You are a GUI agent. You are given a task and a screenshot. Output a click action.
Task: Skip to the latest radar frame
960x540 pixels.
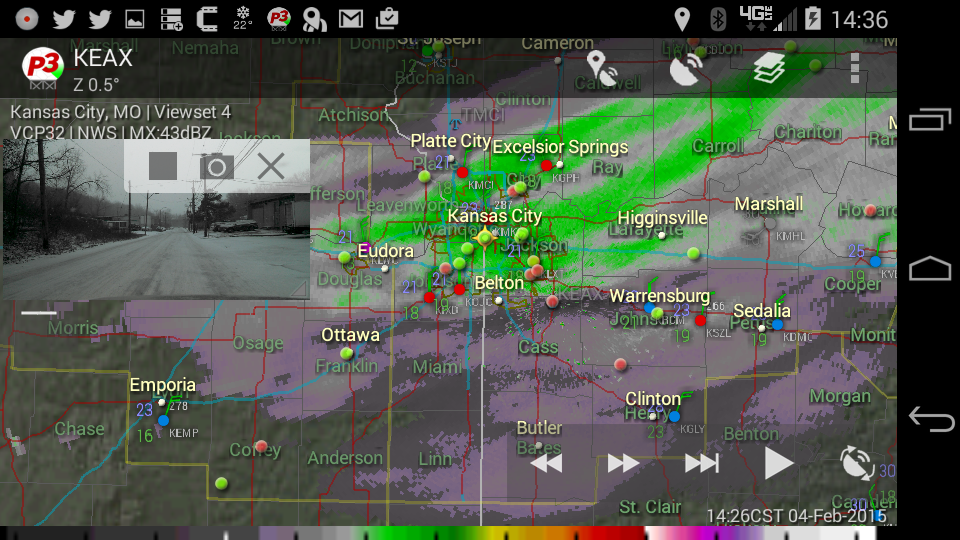coord(701,463)
